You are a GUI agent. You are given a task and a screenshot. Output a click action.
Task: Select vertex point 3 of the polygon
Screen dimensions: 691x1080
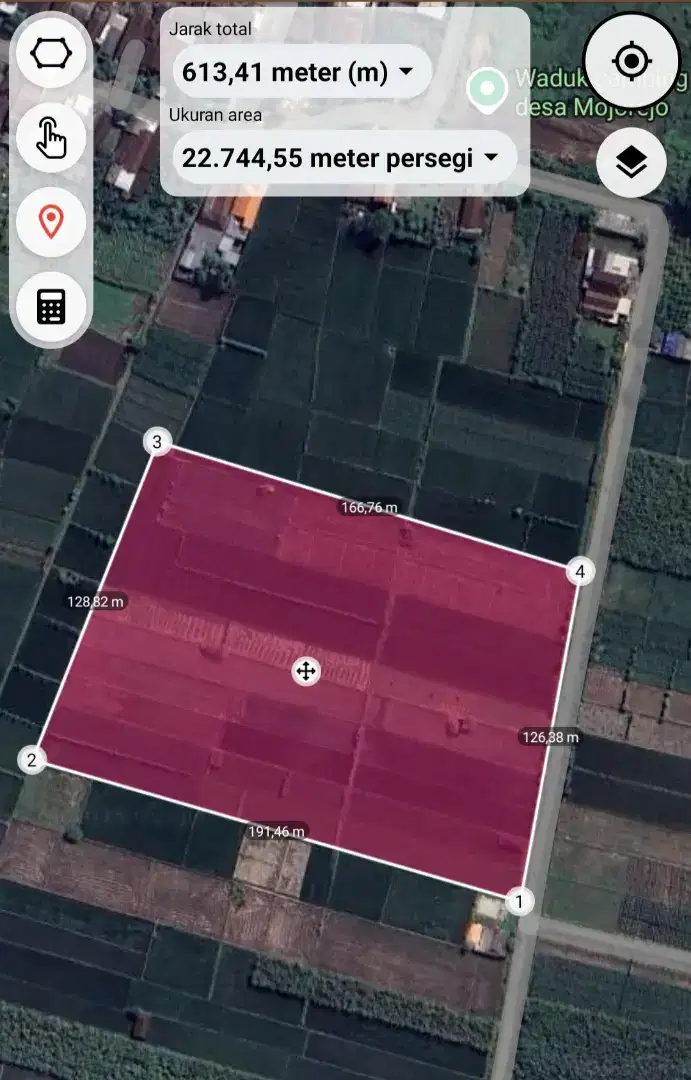pos(157,441)
